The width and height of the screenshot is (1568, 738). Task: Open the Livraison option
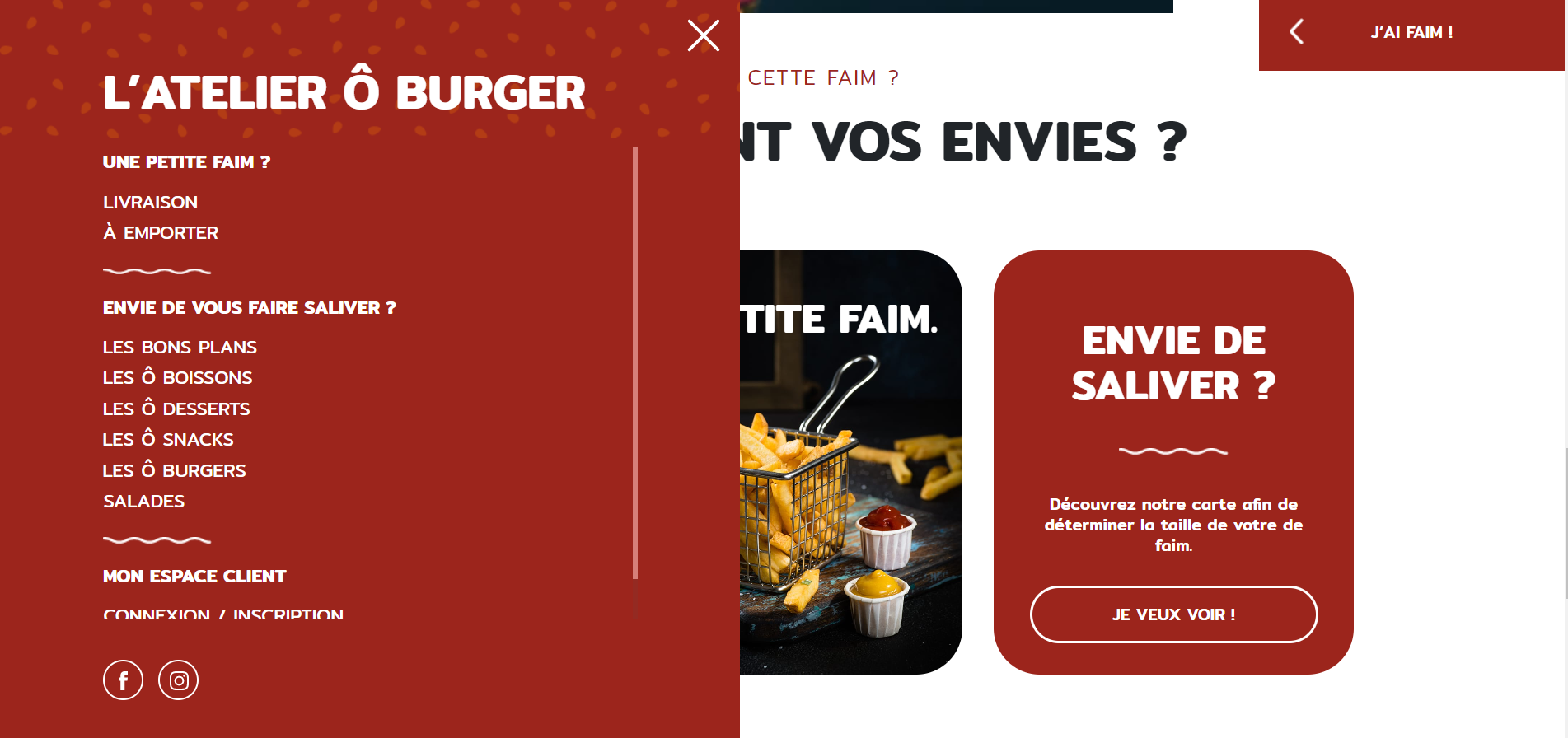pyautogui.click(x=150, y=203)
